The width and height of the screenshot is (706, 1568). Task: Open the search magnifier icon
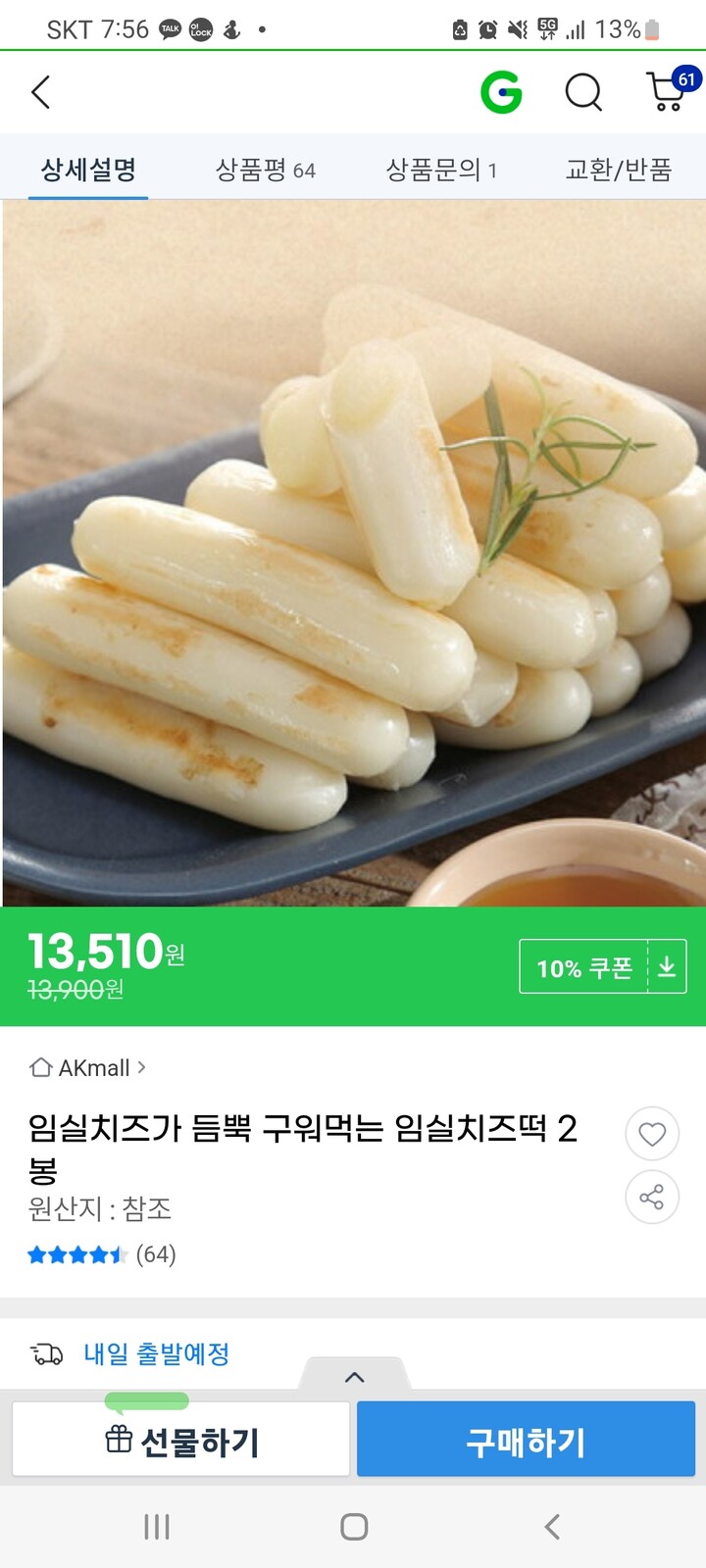(583, 93)
